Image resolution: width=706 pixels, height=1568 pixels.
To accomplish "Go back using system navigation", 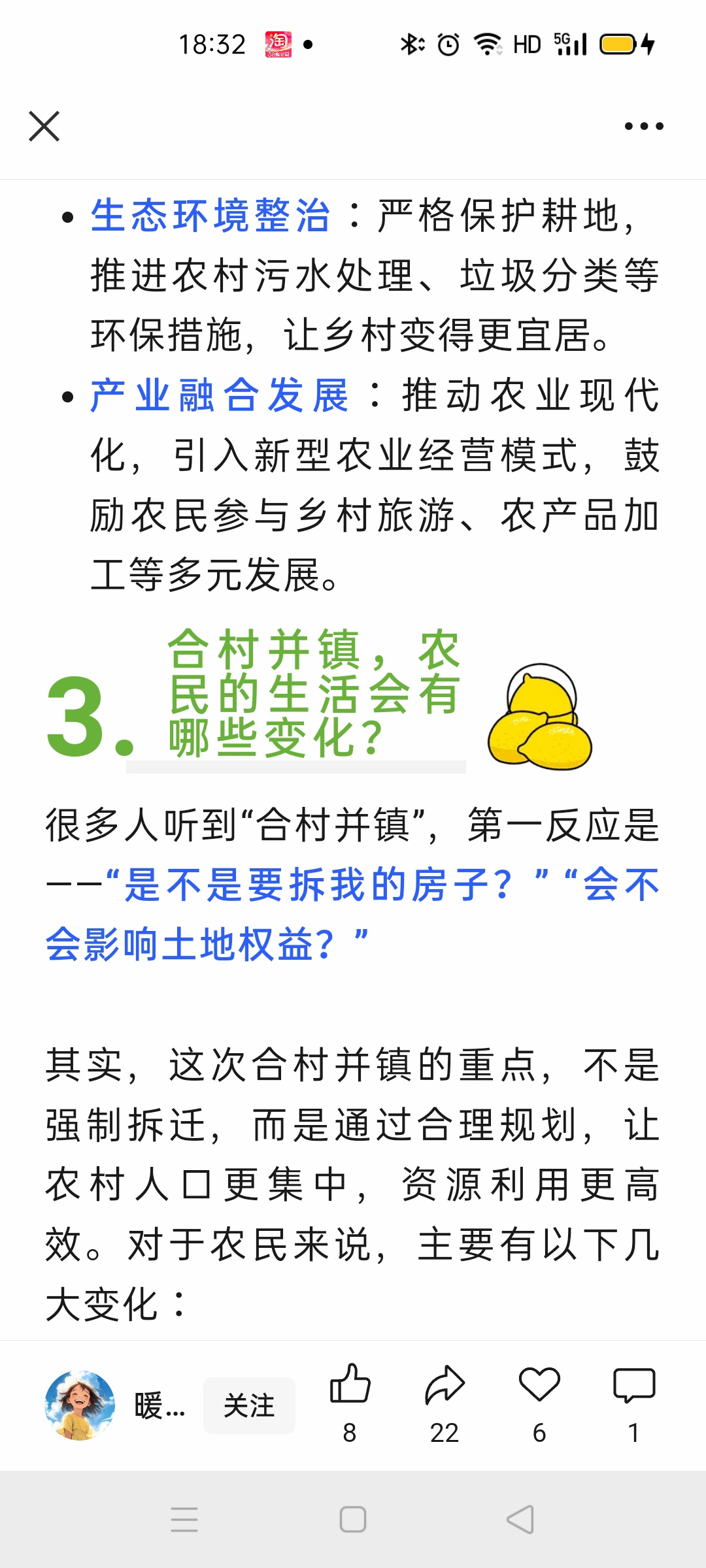I will (520, 1520).
